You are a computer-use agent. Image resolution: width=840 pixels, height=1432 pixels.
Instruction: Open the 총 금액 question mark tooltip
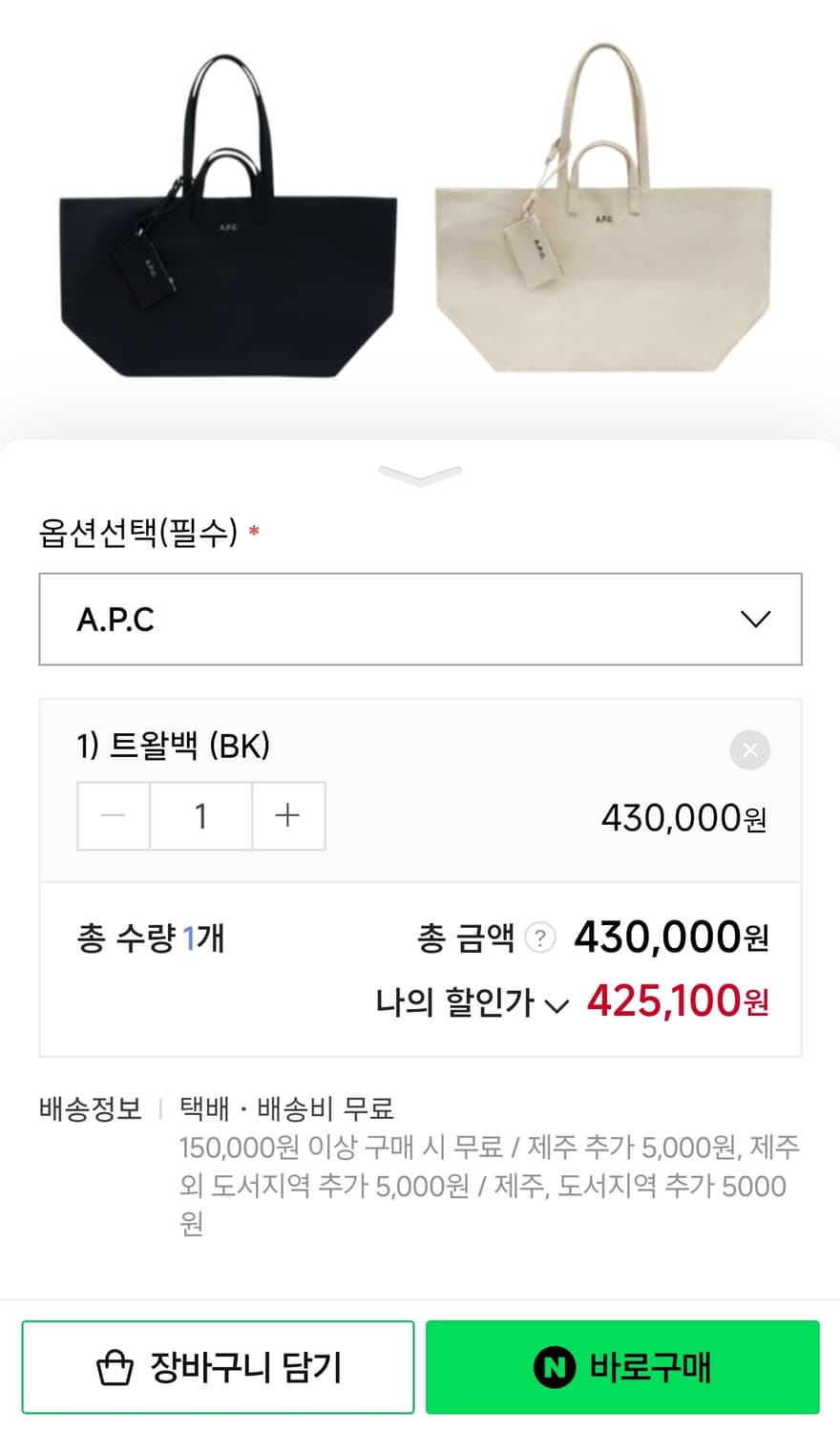tap(539, 937)
